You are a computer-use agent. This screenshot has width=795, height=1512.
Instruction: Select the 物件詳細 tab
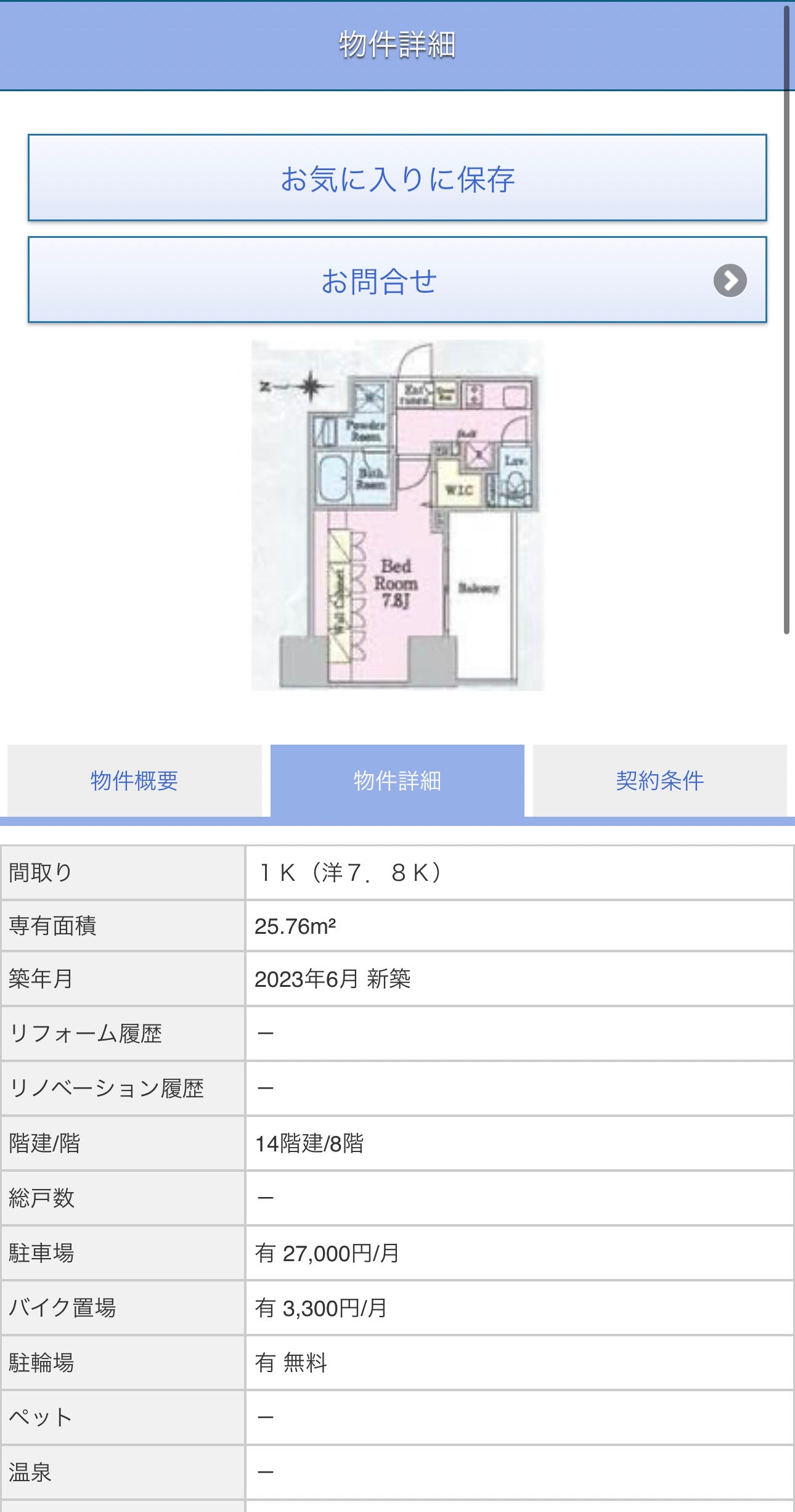point(397,780)
